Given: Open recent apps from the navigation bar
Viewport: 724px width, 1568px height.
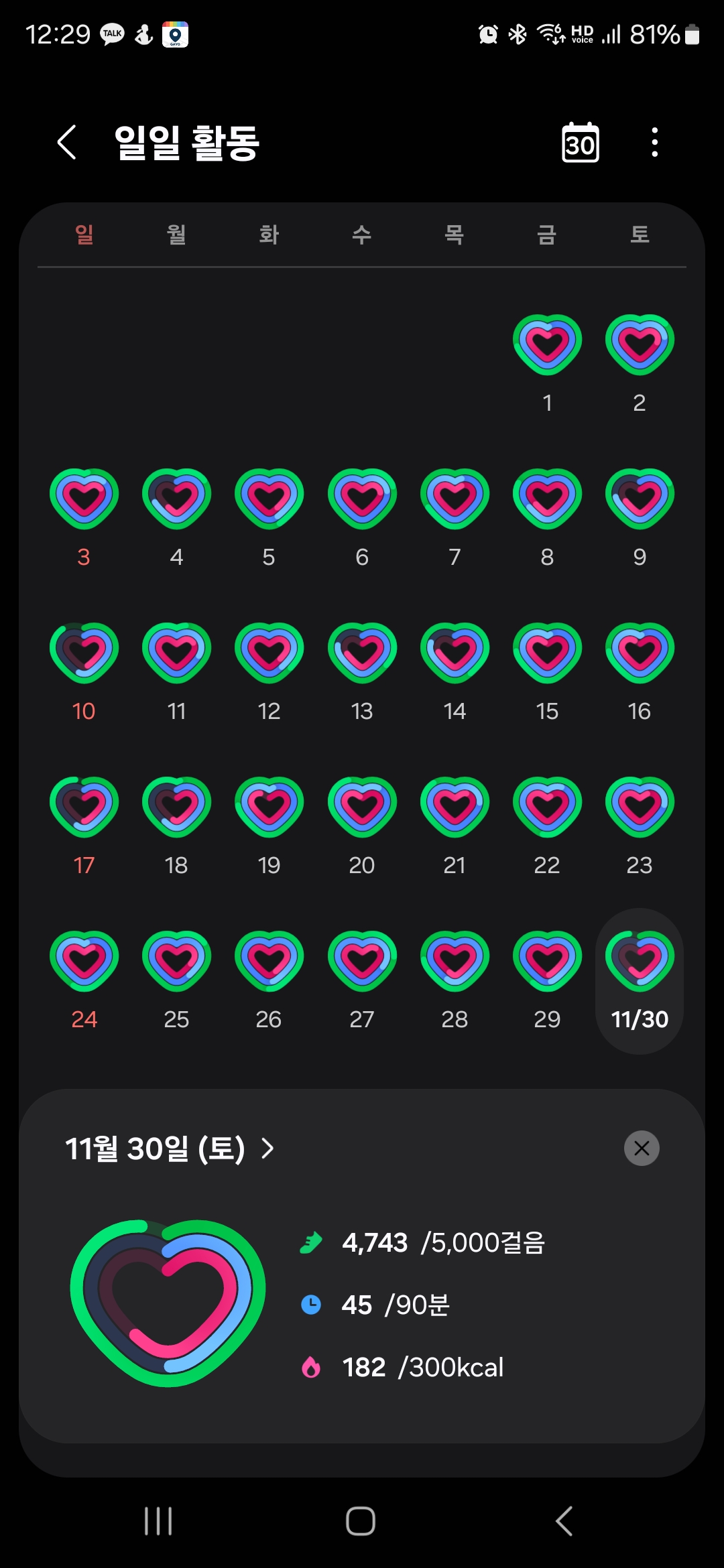Looking at the screenshot, I should (x=158, y=1521).
